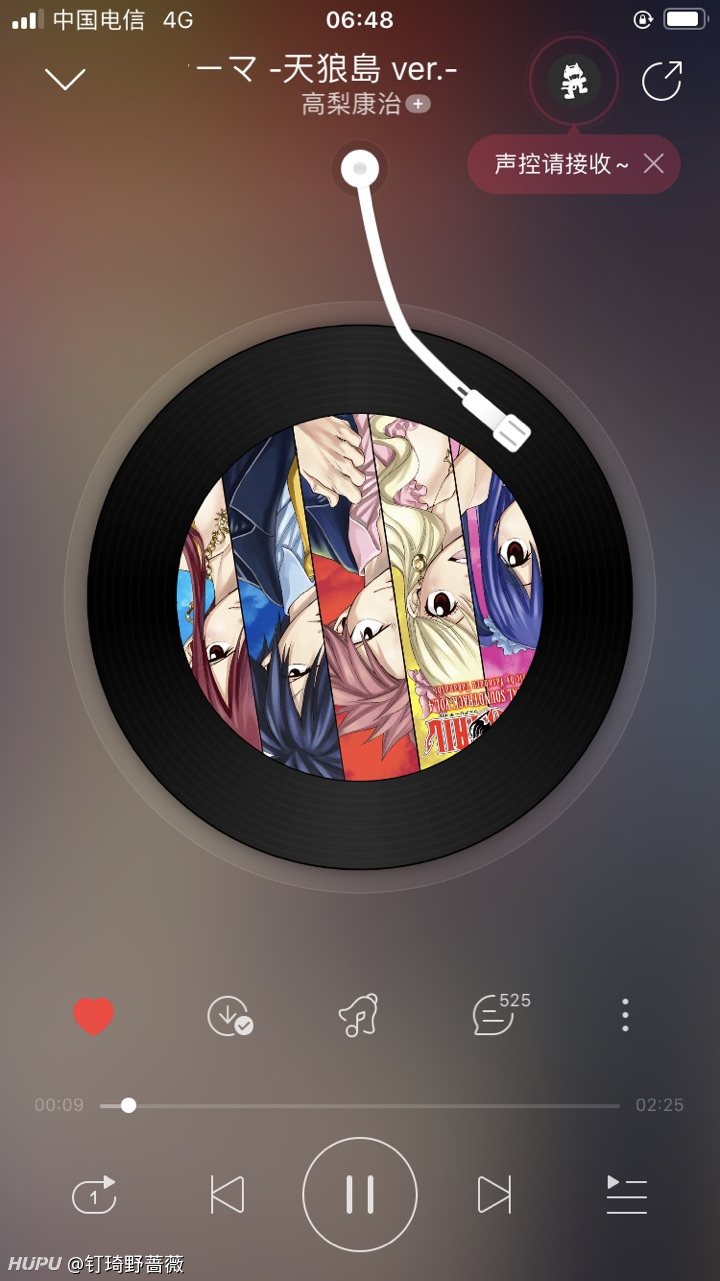This screenshot has height=1281, width=720.
Task: Share this song
Action: [x=661, y=81]
